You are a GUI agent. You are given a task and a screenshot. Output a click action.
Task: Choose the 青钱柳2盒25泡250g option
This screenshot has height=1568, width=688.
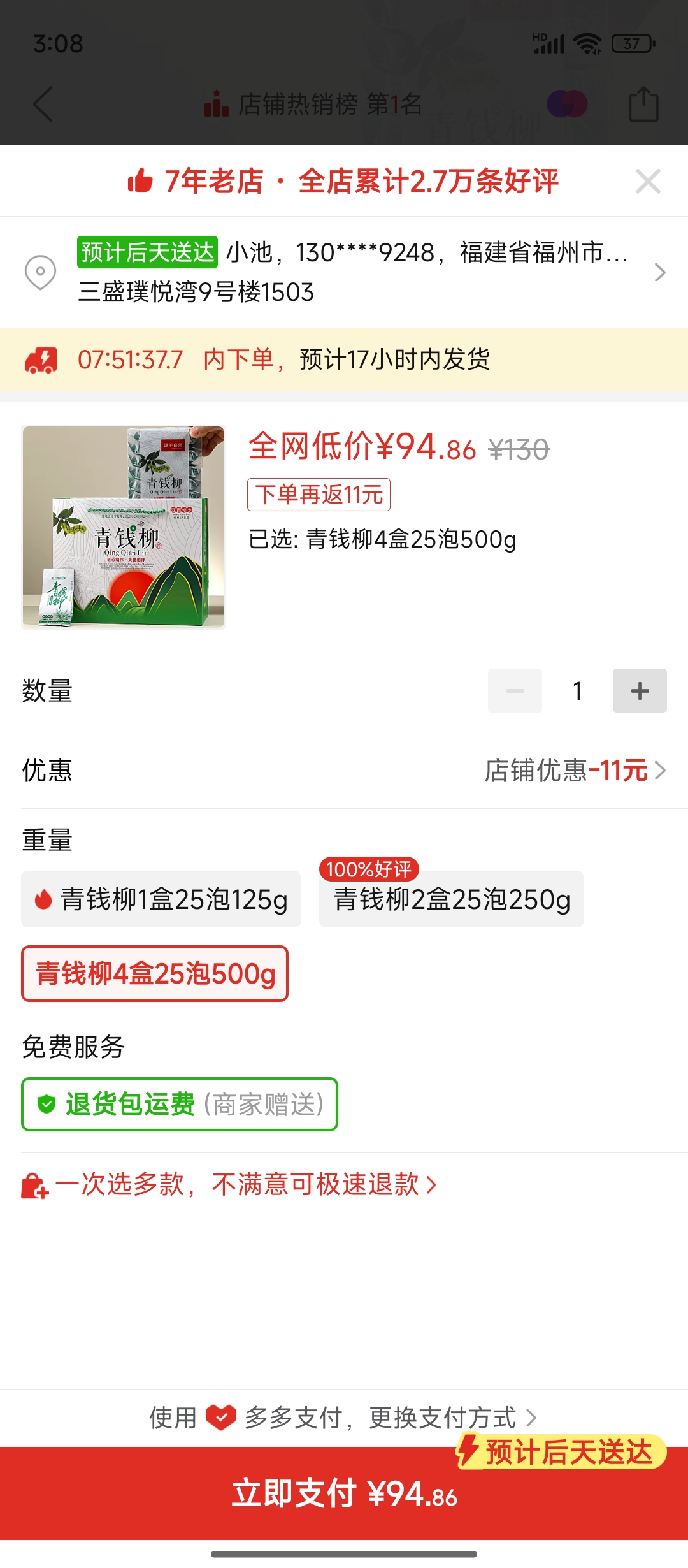pyautogui.click(x=452, y=899)
